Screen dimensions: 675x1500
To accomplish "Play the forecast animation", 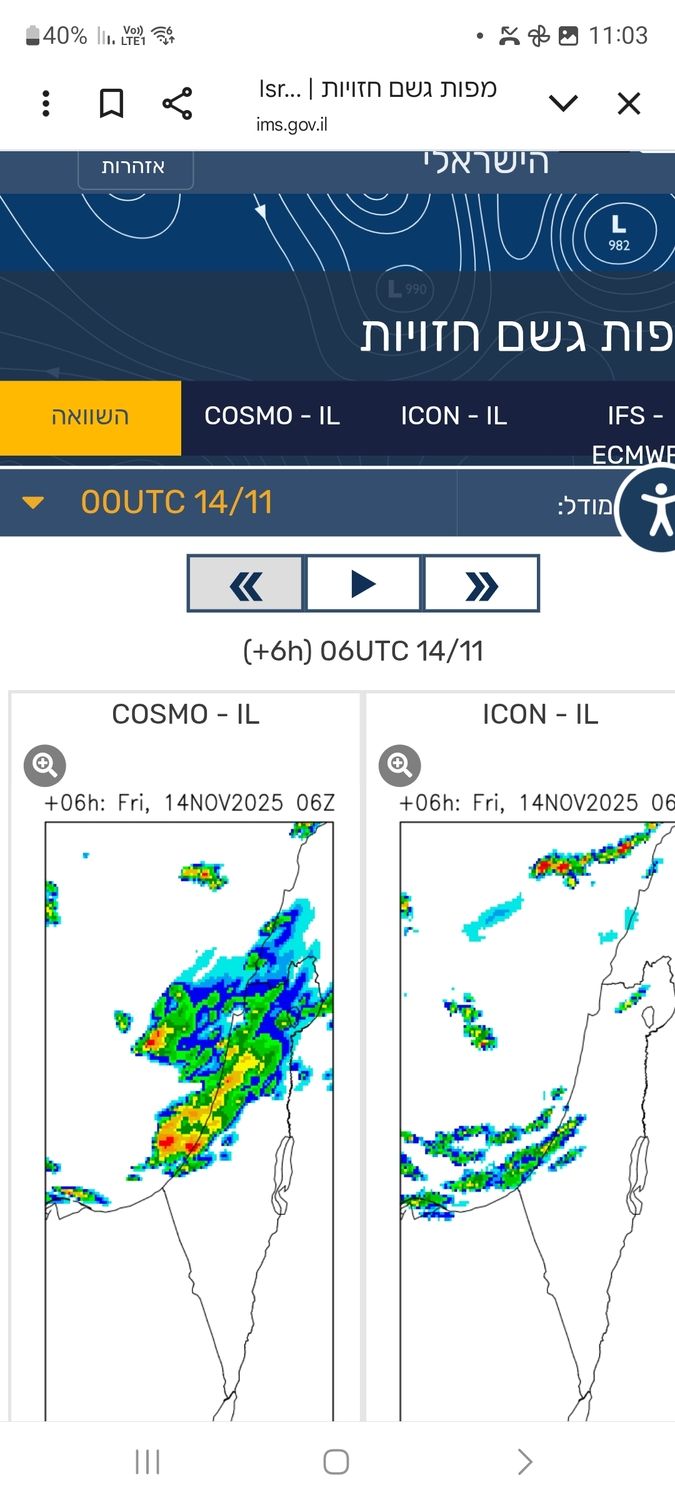I will 363,584.
